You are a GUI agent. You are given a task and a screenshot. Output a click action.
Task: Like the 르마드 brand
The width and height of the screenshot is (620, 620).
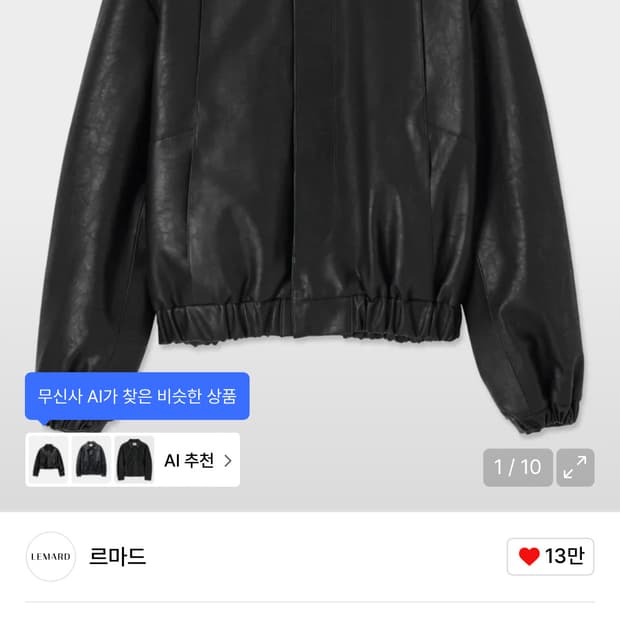tap(551, 557)
